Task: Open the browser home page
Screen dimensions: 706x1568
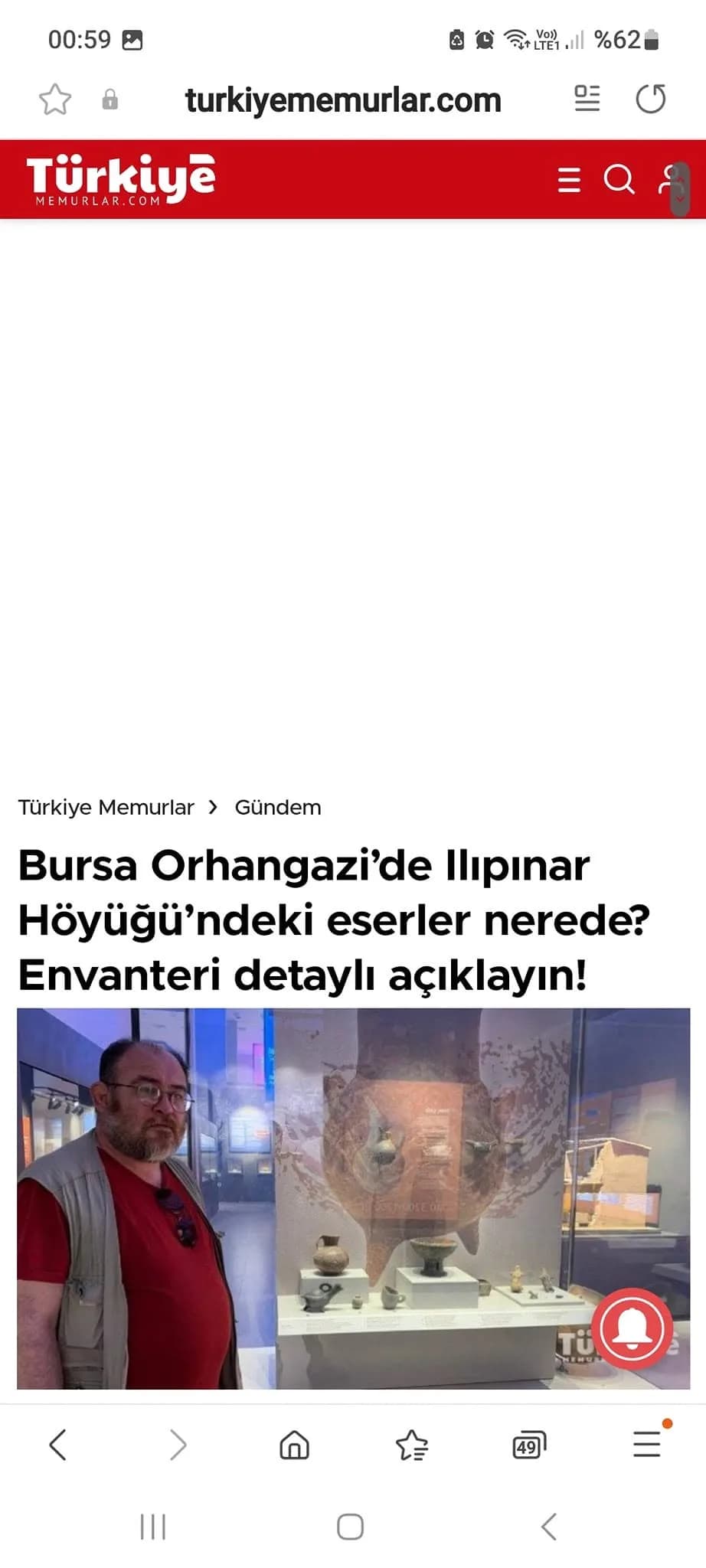Action: point(294,1445)
